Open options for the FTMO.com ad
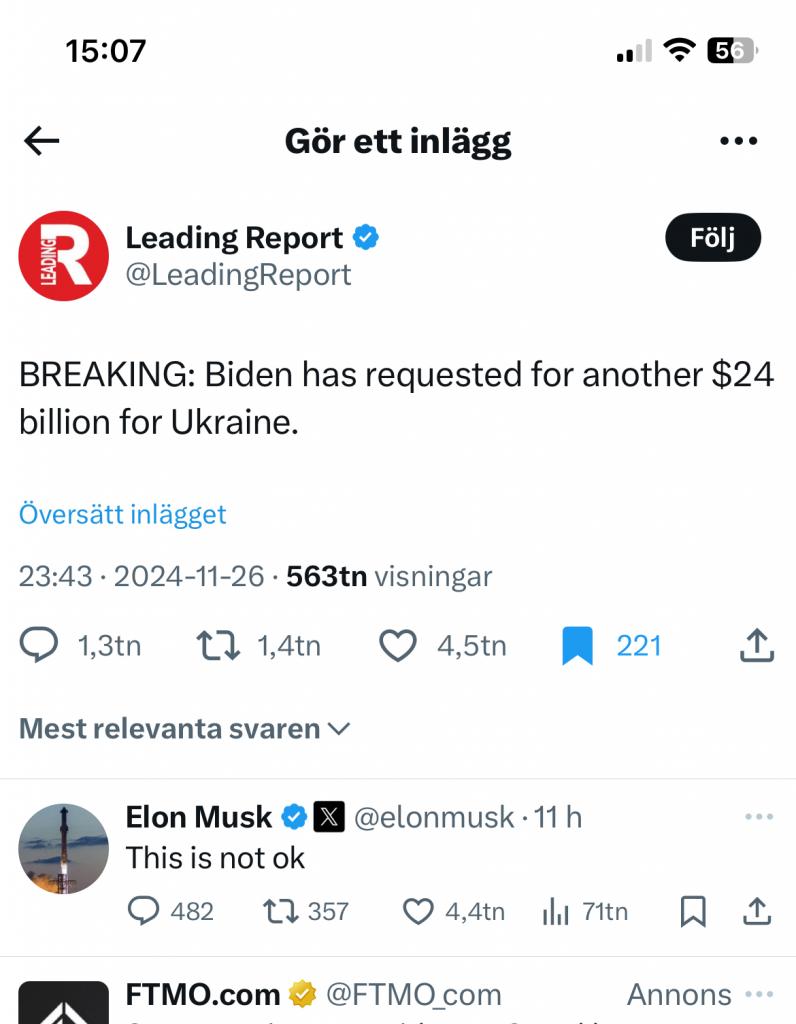This screenshot has height=1024, width=796. [x=759, y=995]
